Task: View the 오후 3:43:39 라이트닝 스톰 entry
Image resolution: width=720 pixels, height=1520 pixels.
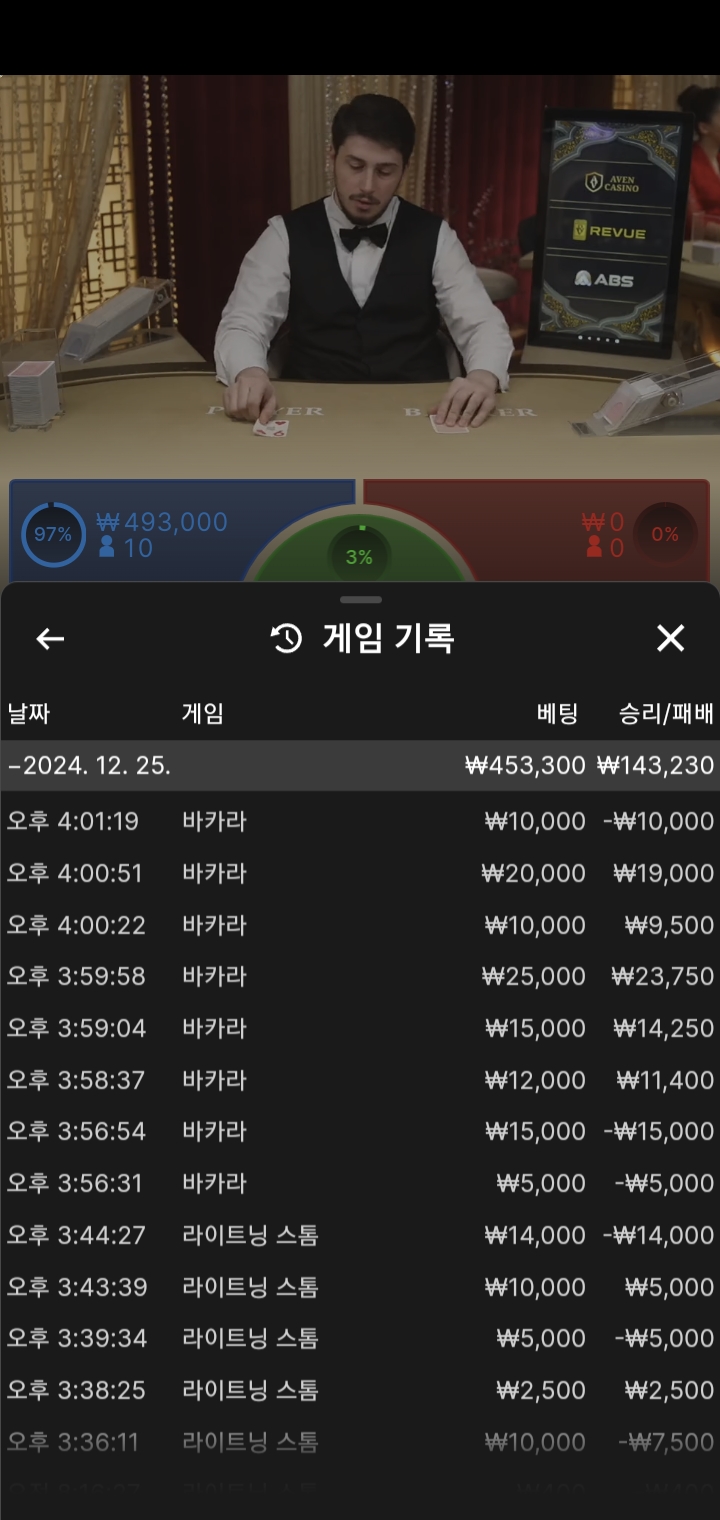Action: point(360,1287)
